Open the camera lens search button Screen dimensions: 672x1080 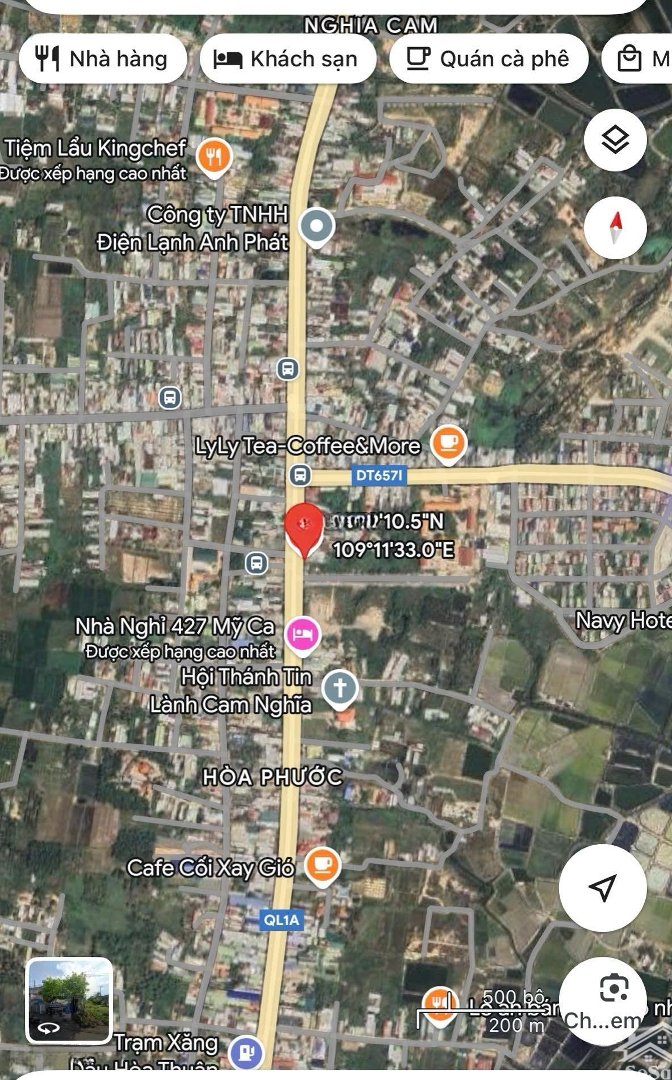point(611,991)
